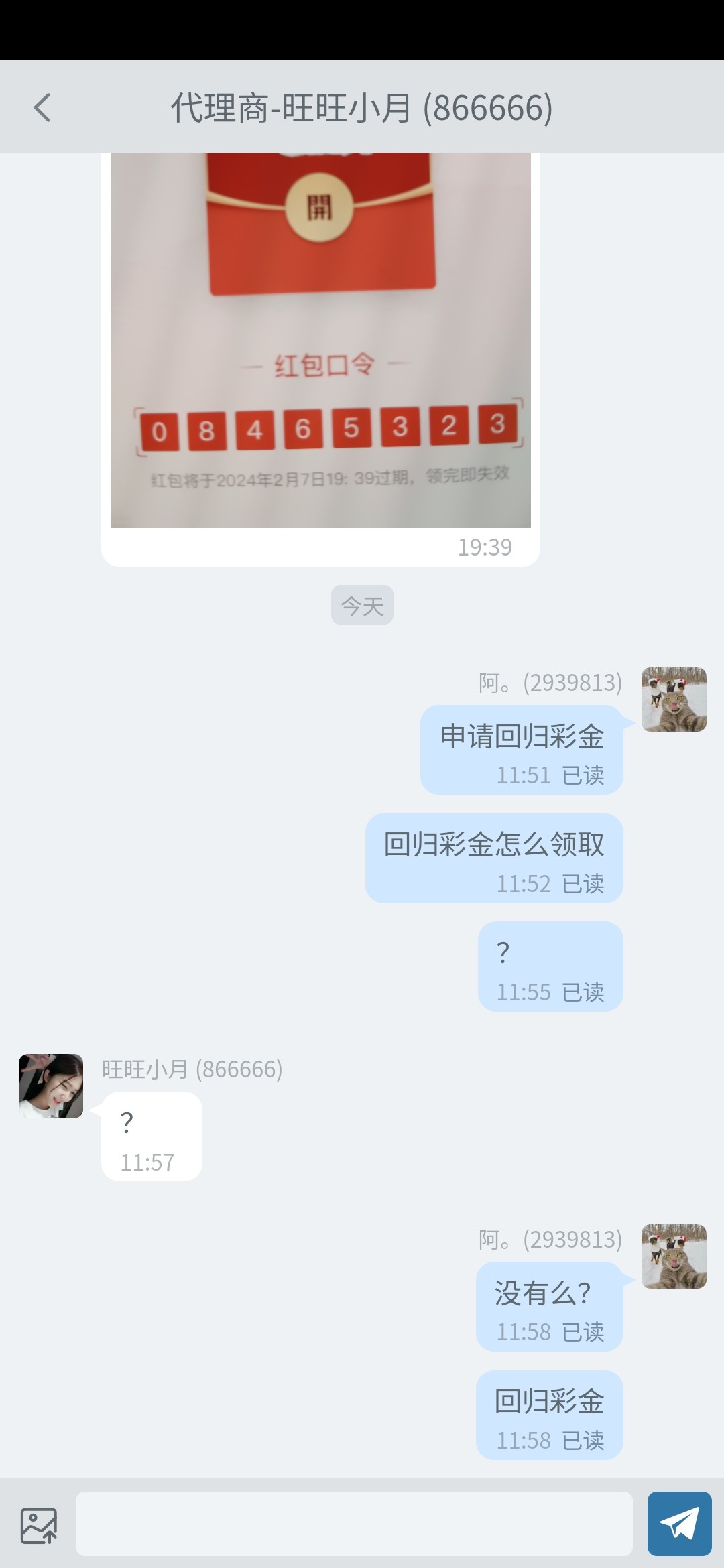Open the red envelope image sent at 19:39

click(320, 340)
